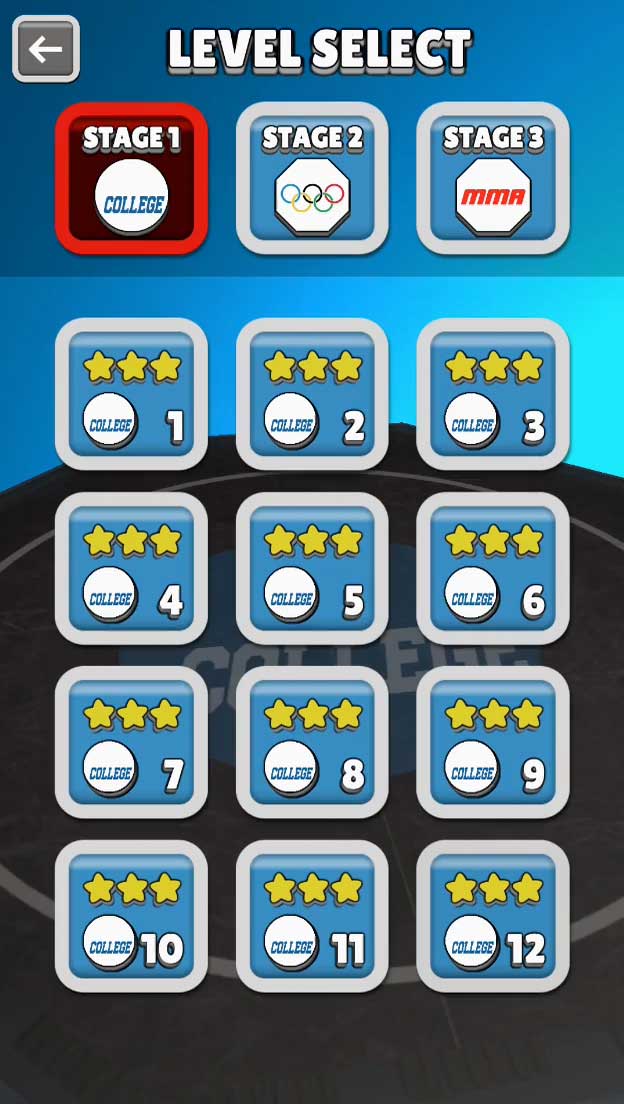This screenshot has width=624, height=1104.
Task: Go back using the arrow button
Action: pos(46,49)
